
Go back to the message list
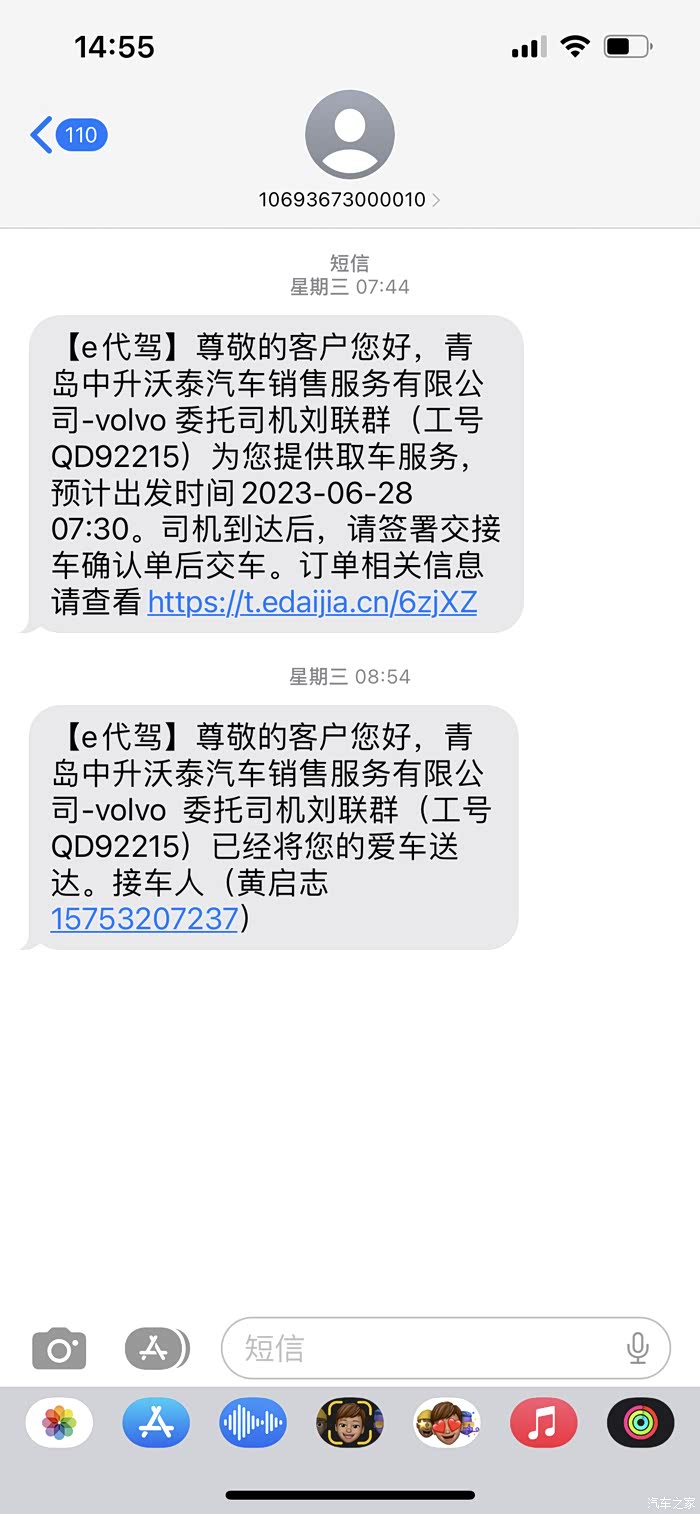point(68,135)
